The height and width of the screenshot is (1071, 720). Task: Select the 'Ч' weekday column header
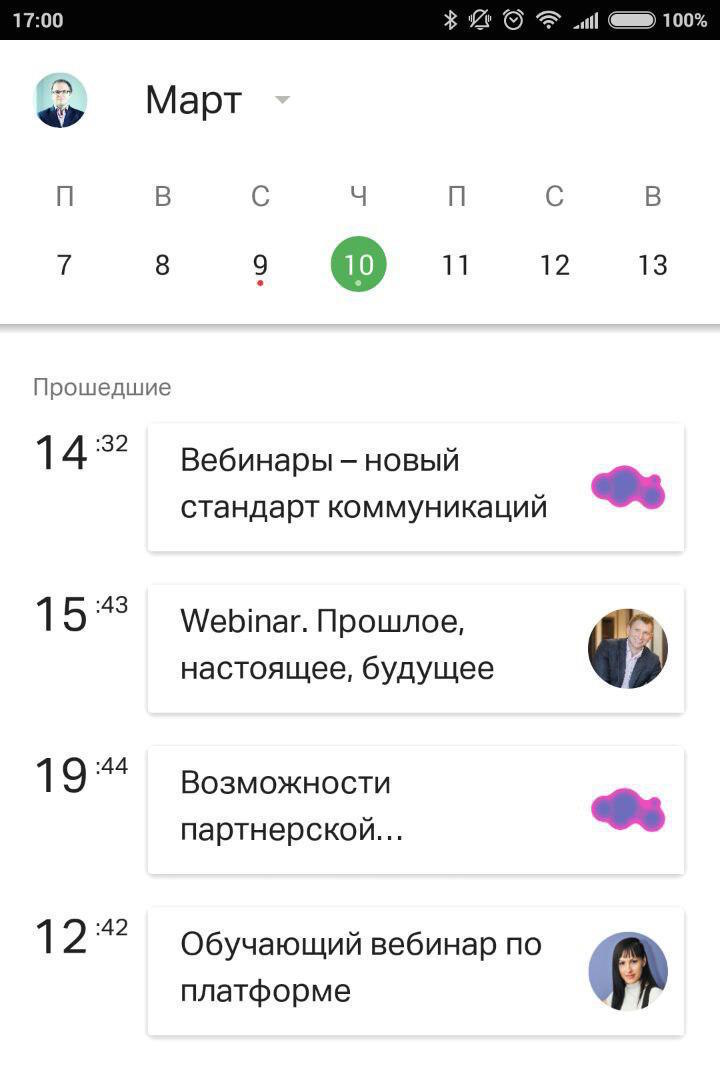pyautogui.click(x=359, y=196)
